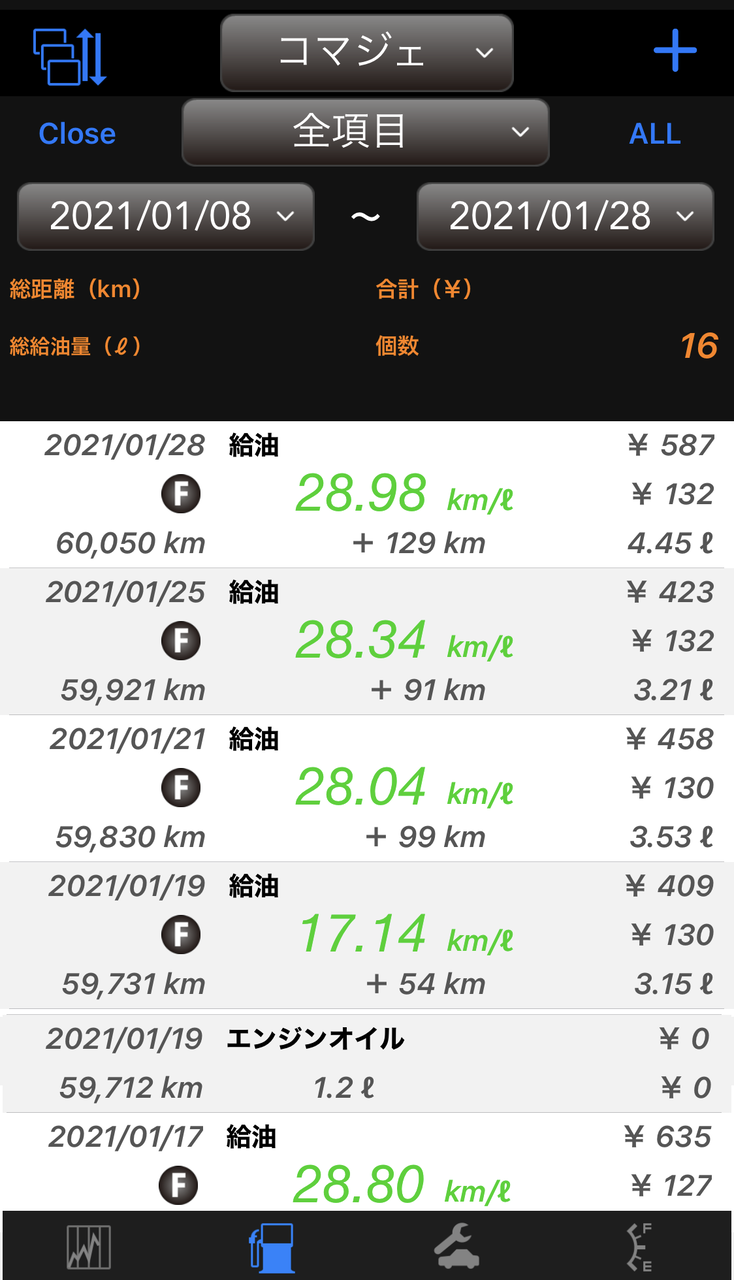Change end date 2021/01/28

pyautogui.click(x=565, y=216)
